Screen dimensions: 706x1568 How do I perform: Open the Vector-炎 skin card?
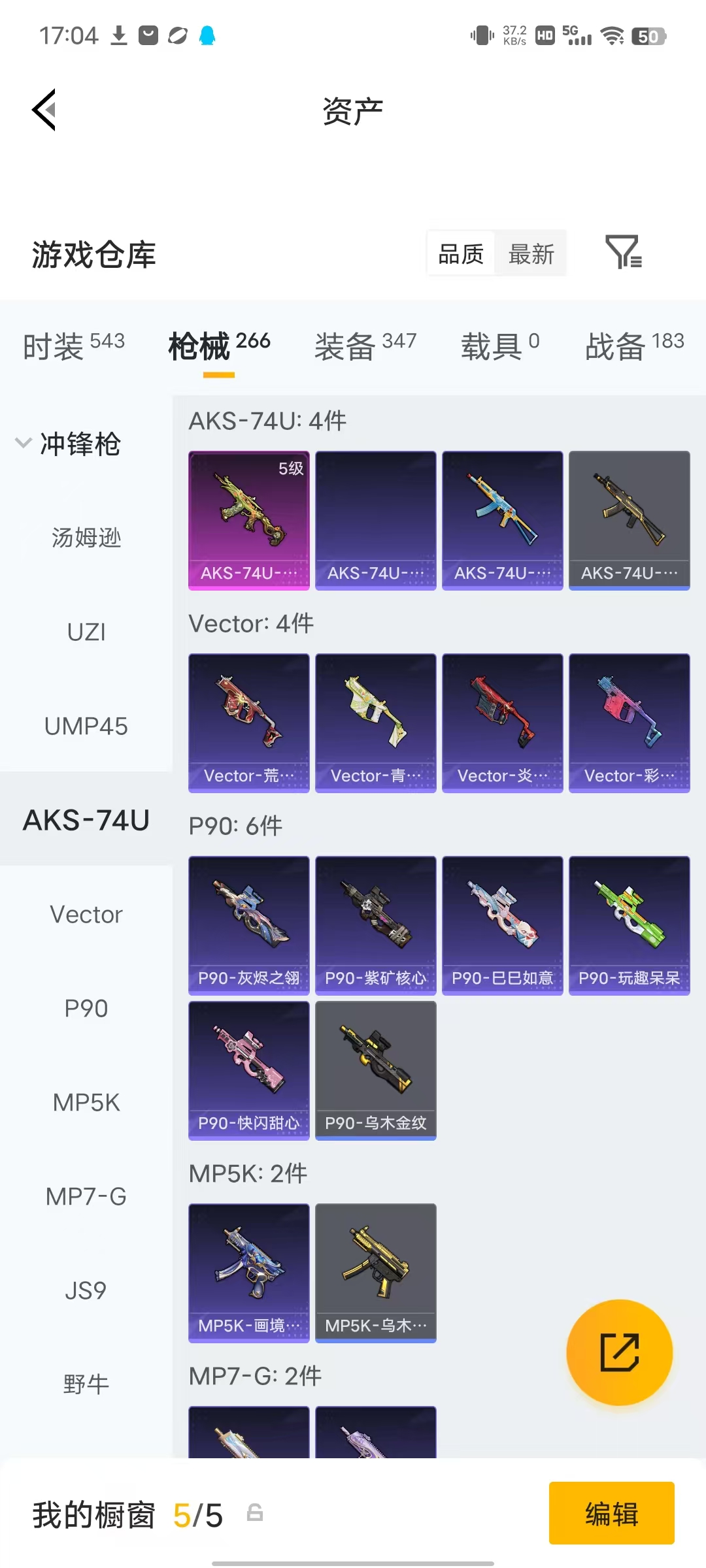[503, 723]
